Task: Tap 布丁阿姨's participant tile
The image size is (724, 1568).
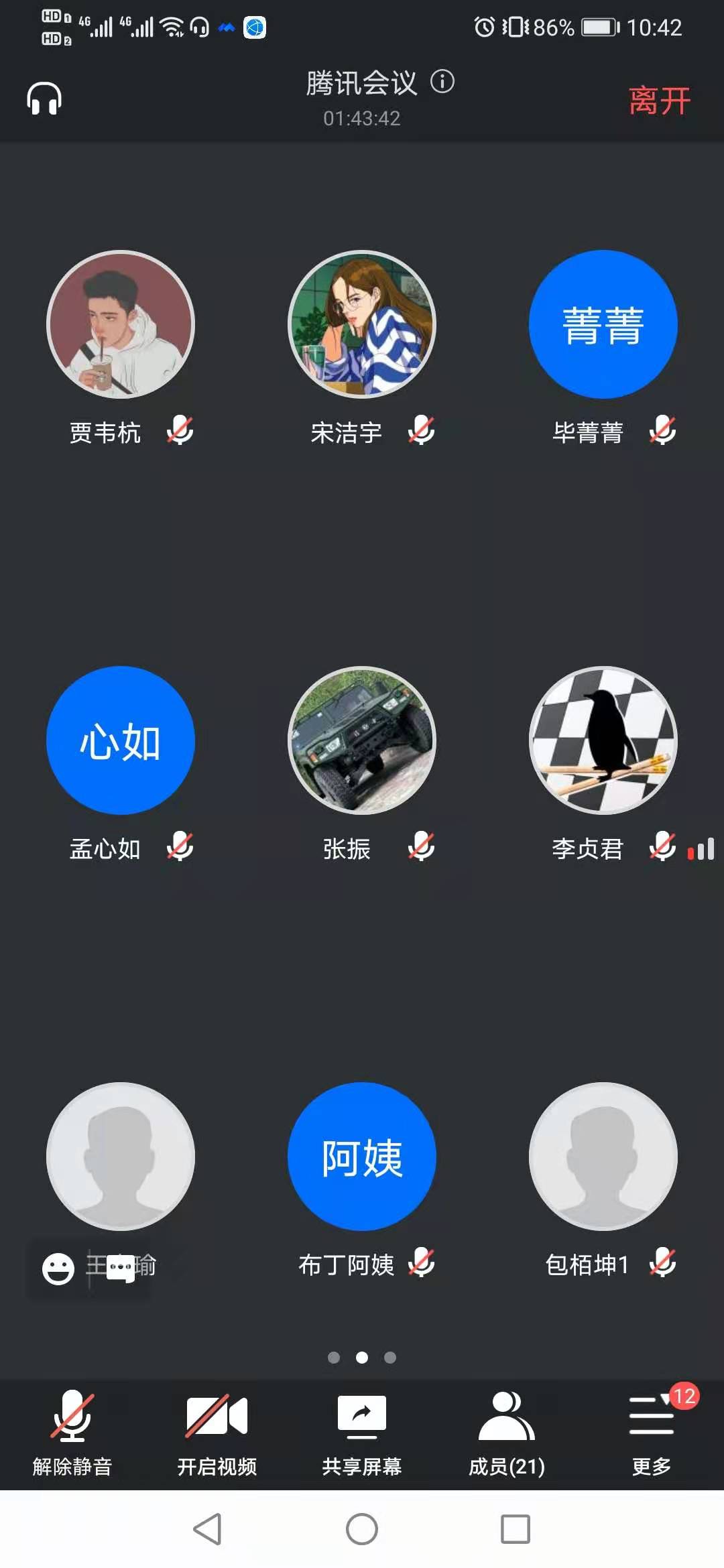Action: point(362,1157)
